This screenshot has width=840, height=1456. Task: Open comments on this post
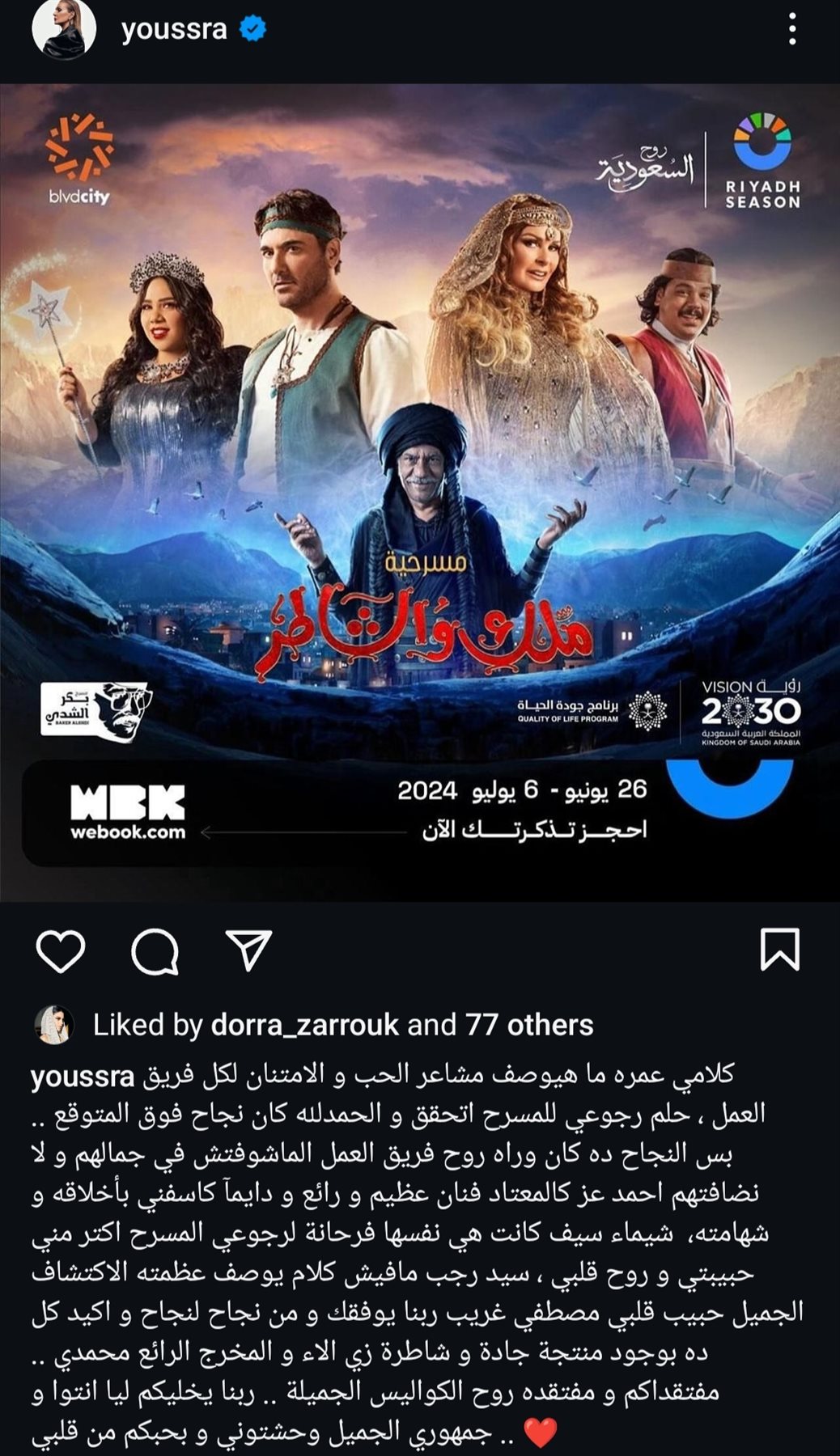click(x=155, y=951)
